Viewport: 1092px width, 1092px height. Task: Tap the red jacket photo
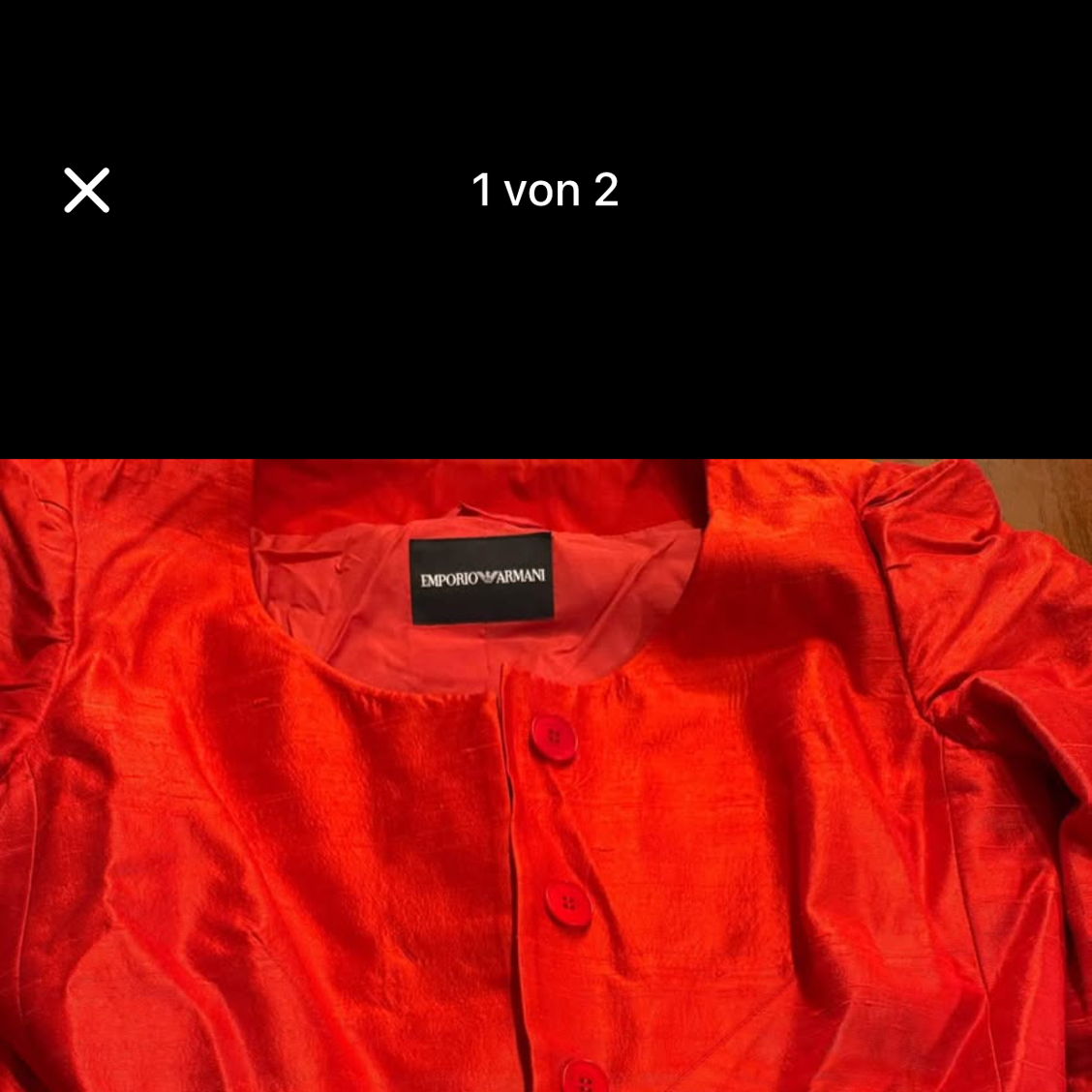(546, 774)
